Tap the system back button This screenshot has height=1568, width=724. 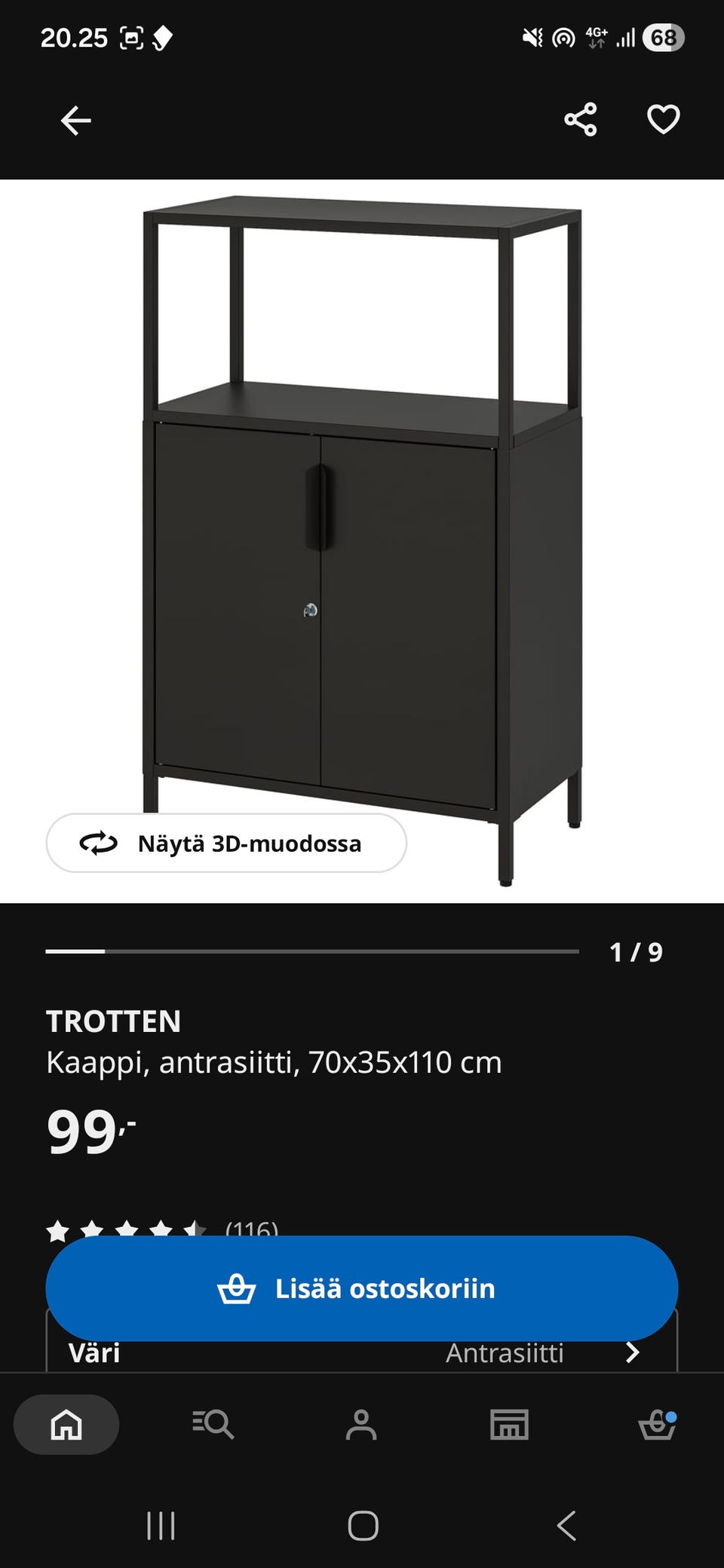coord(566,1526)
